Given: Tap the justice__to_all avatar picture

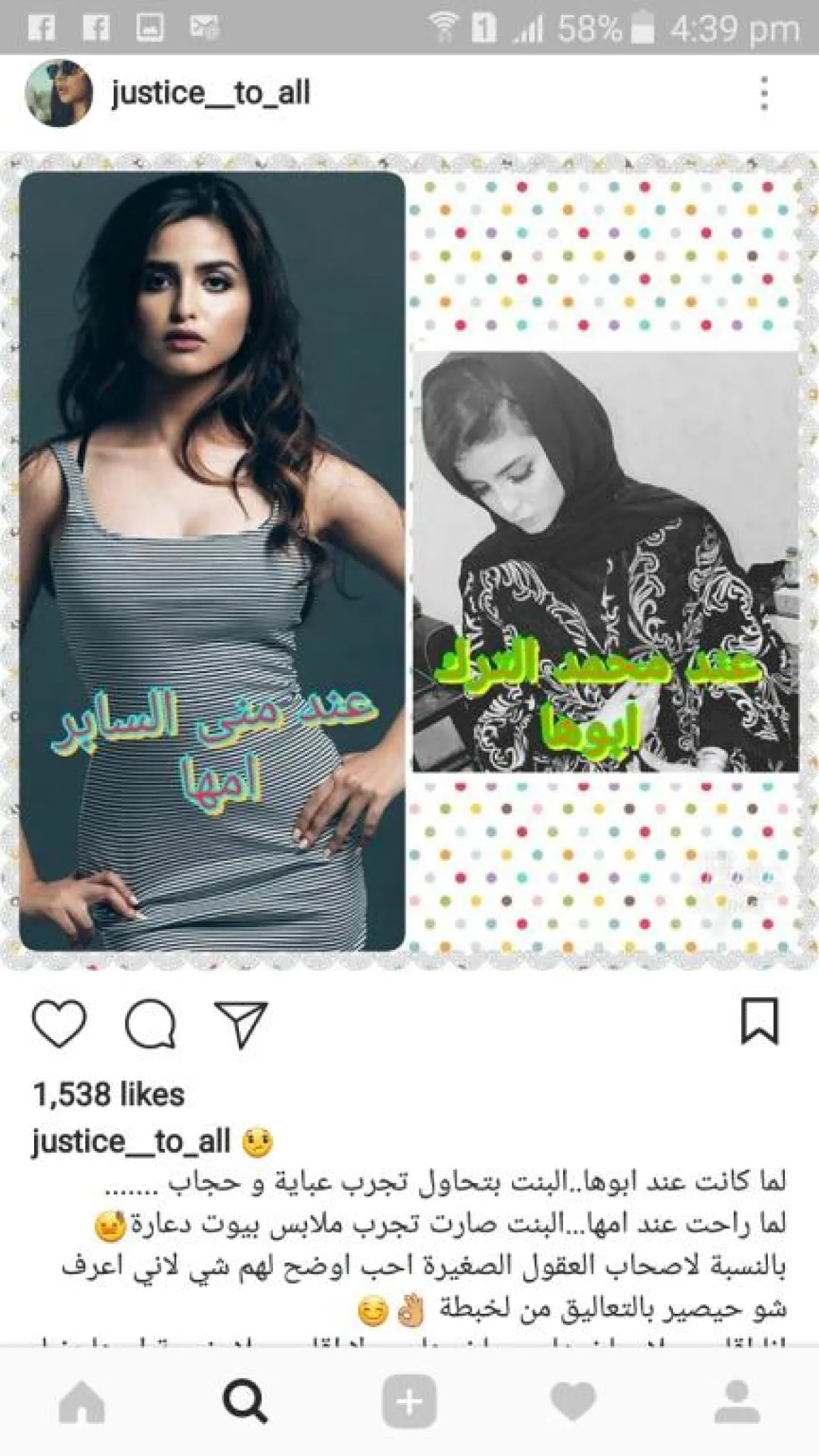Looking at the screenshot, I should (58, 94).
